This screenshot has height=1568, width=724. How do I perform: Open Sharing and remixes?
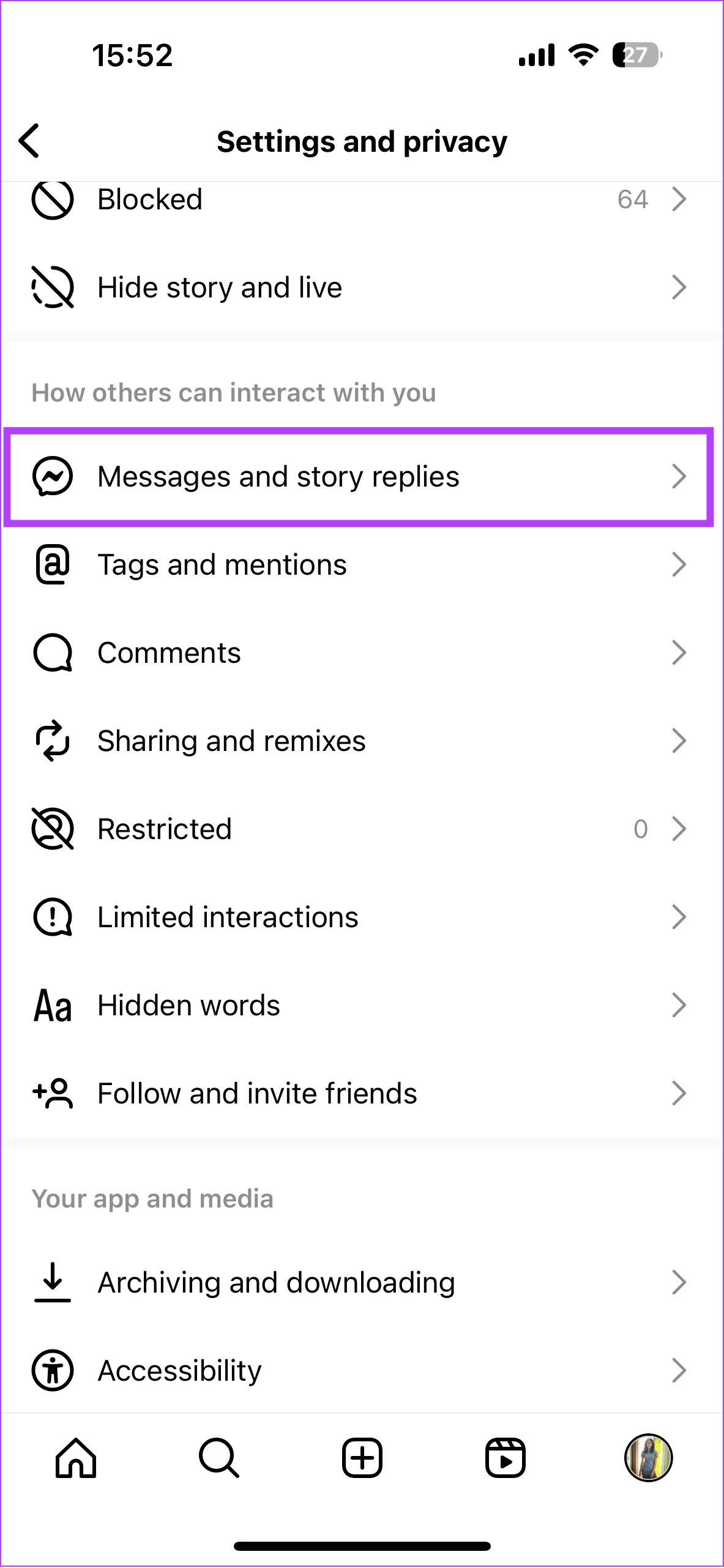pyautogui.click(x=362, y=741)
